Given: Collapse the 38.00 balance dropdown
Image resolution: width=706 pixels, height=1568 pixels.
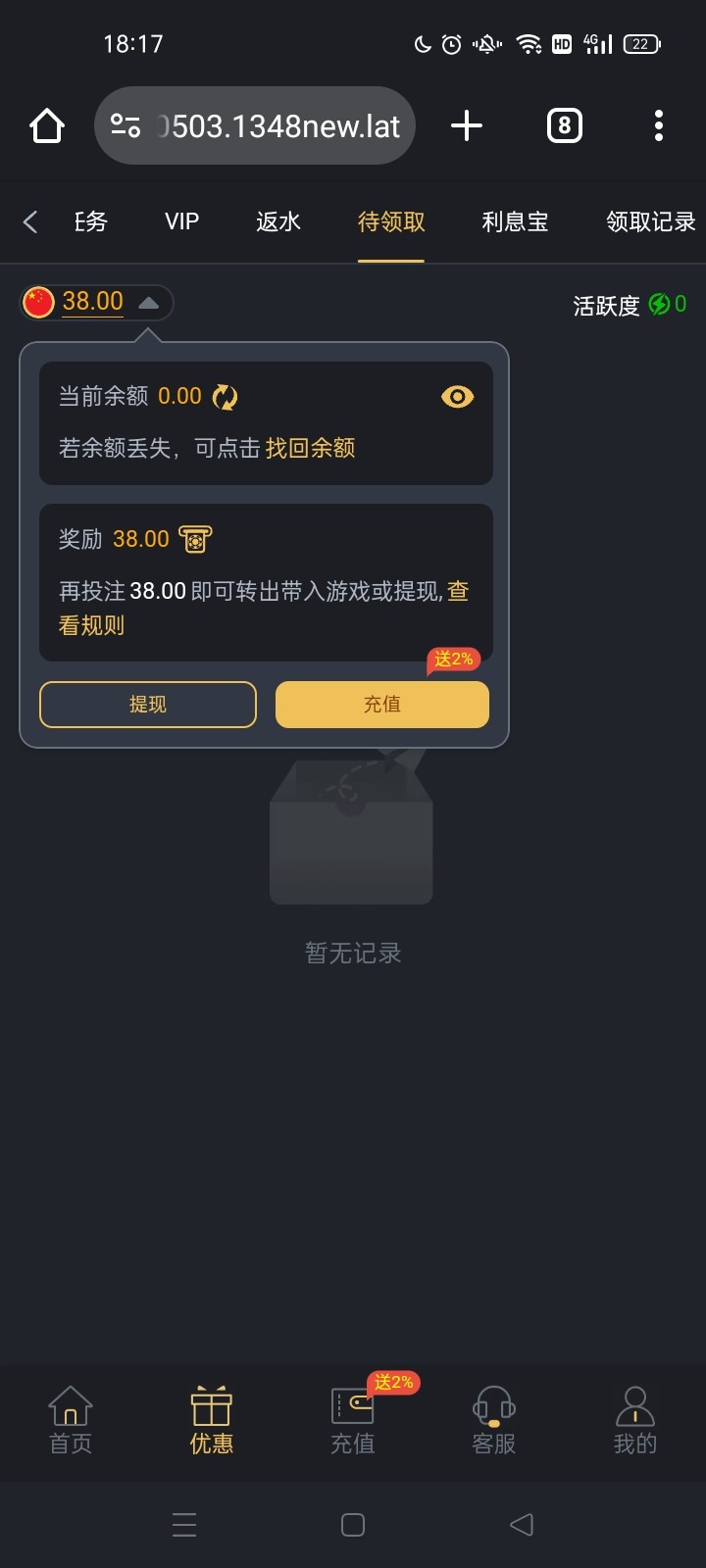Looking at the screenshot, I should pyautogui.click(x=148, y=303).
